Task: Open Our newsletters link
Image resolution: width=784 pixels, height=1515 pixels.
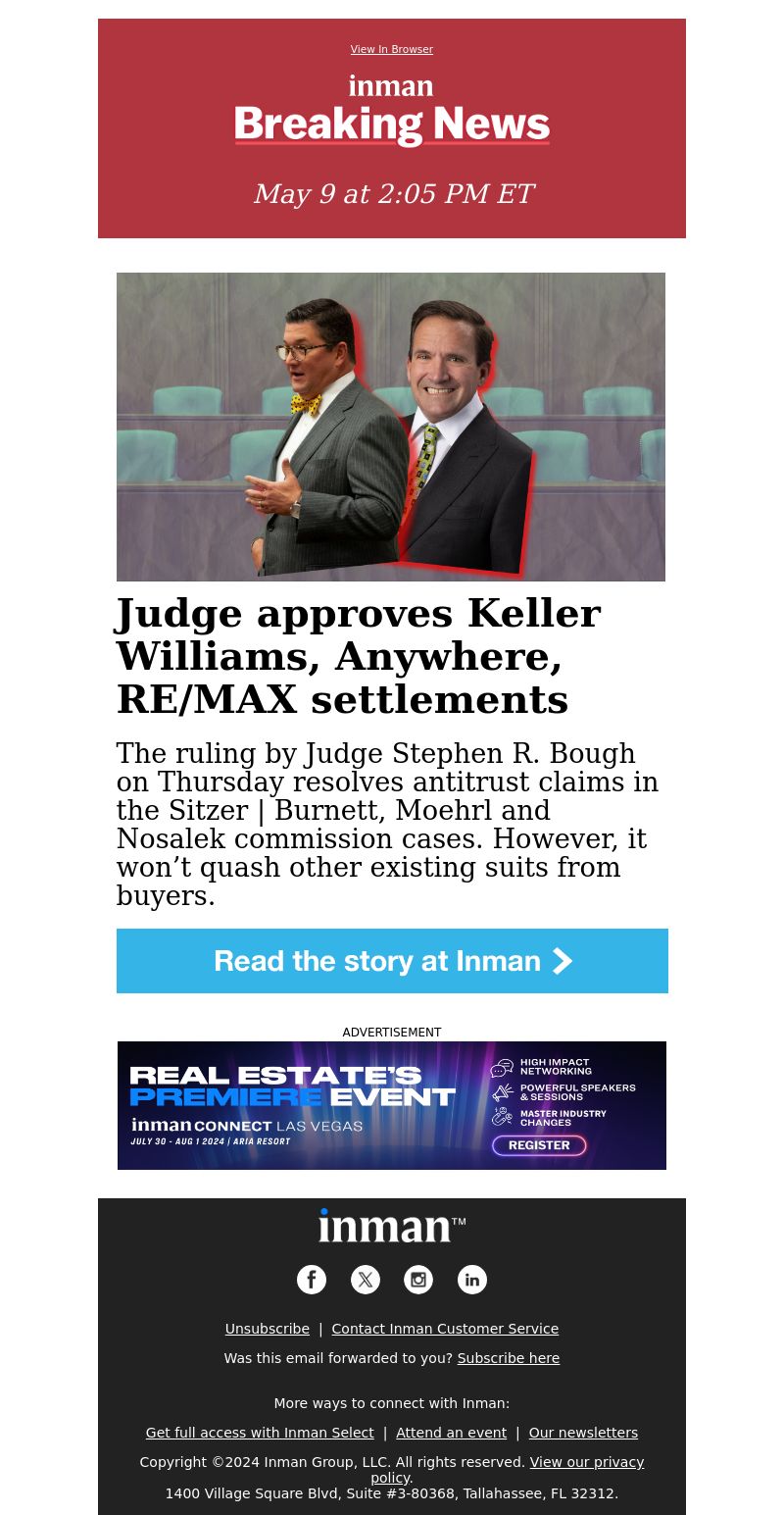Action: point(583,1433)
